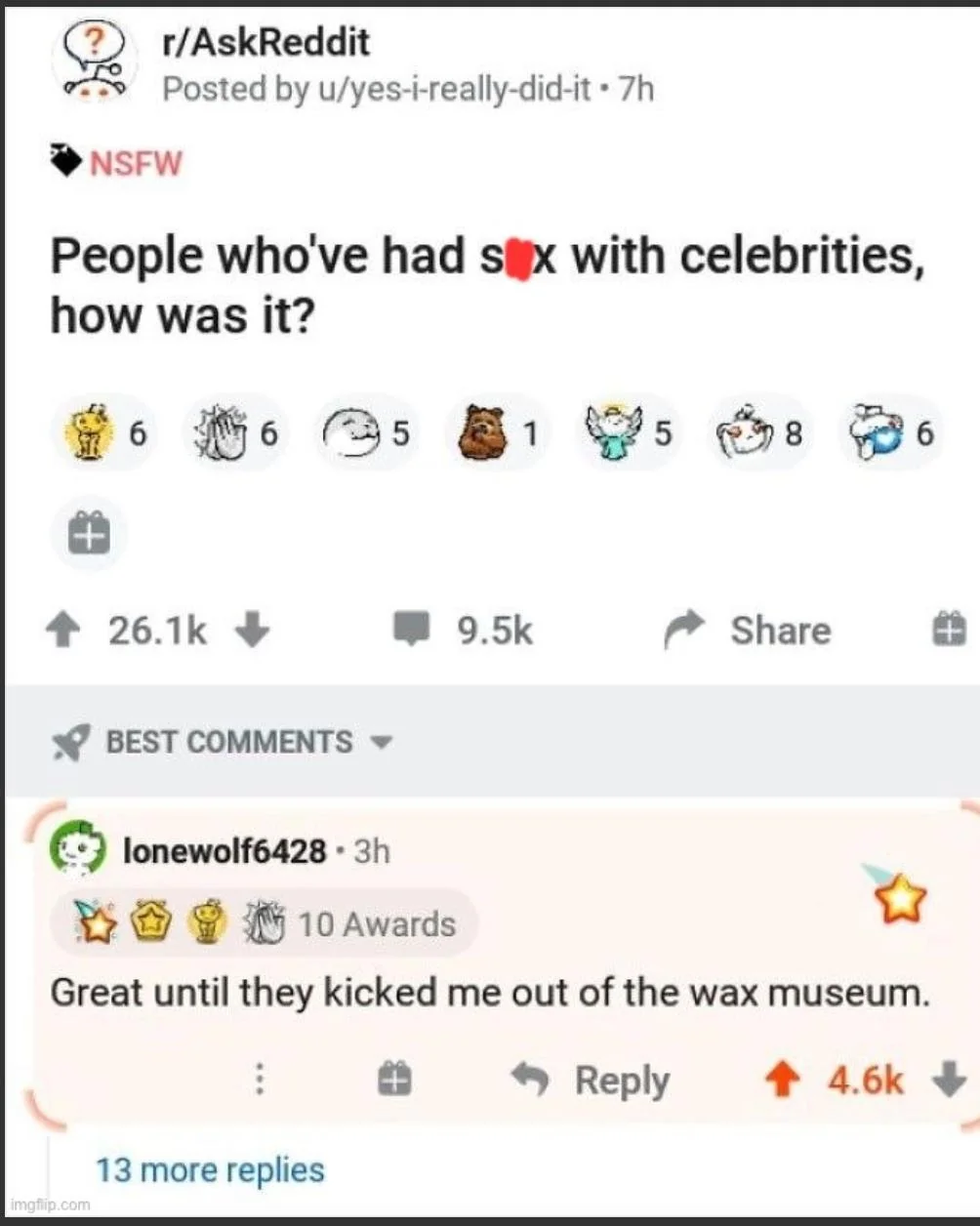Give an award using the gift icon beside Share
The width and height of the screenshot is (980, 1226).
pyautogui.click(x=949, y=631)
